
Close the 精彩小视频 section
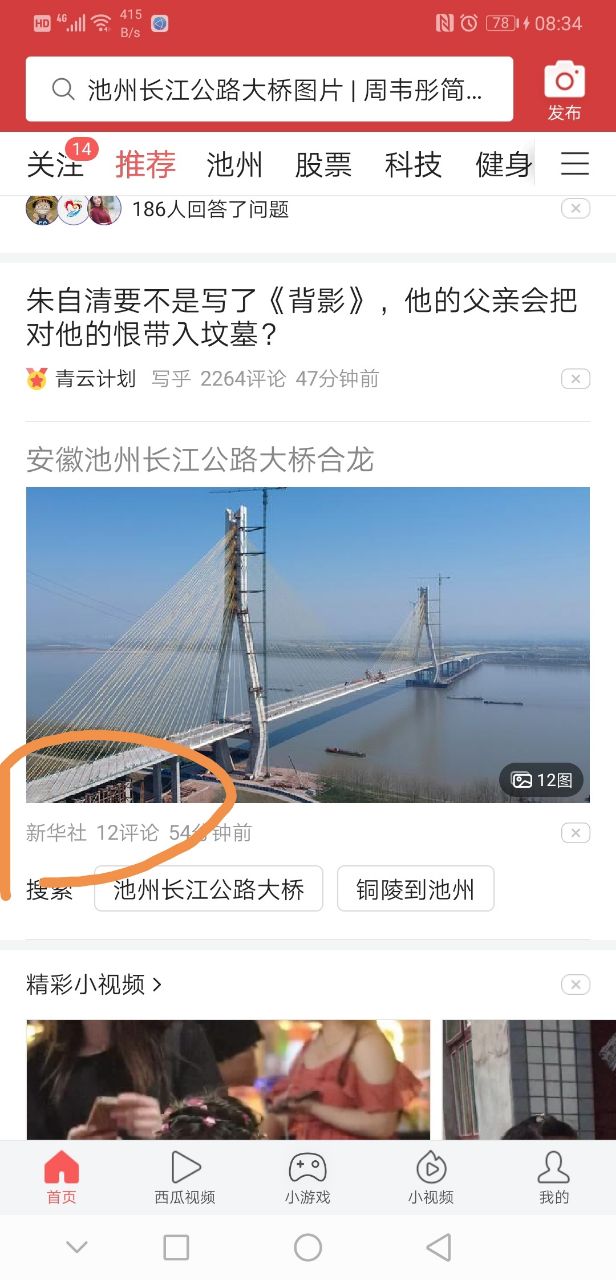[x=575, y=985]
